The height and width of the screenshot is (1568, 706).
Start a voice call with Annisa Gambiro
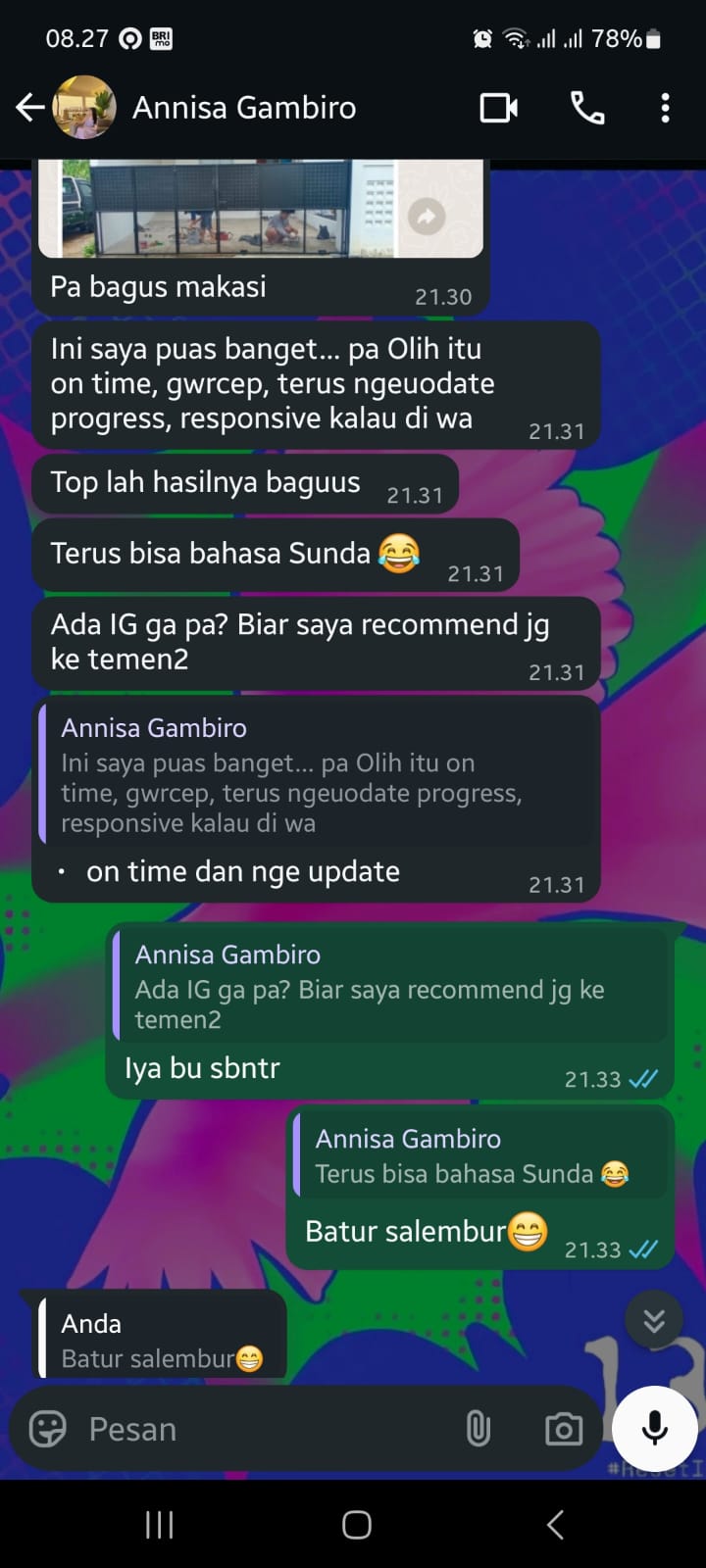[x=587, y=108]
